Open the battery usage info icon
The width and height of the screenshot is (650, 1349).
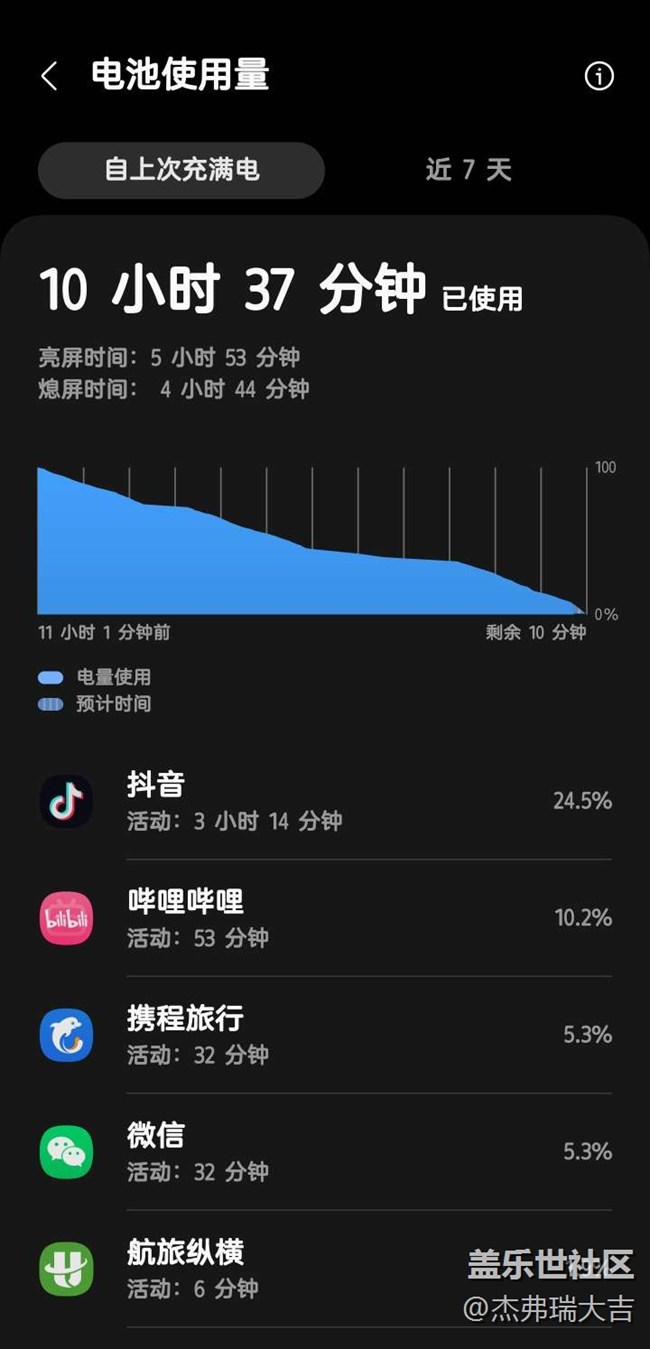pyautogui.click(x=599, y=76)
